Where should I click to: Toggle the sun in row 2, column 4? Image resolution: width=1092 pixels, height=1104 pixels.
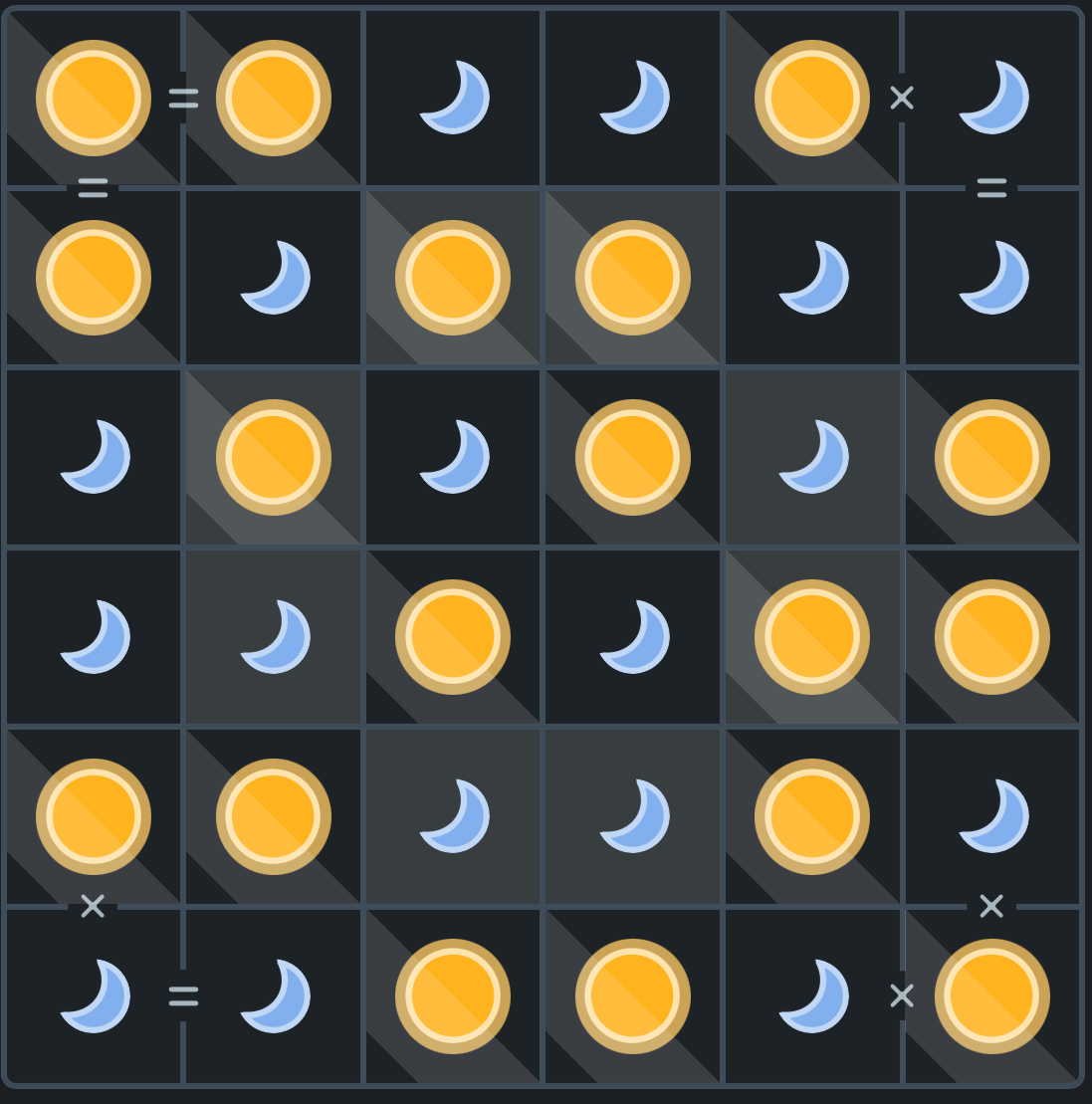pyautogui.click(x=633, y=278)
